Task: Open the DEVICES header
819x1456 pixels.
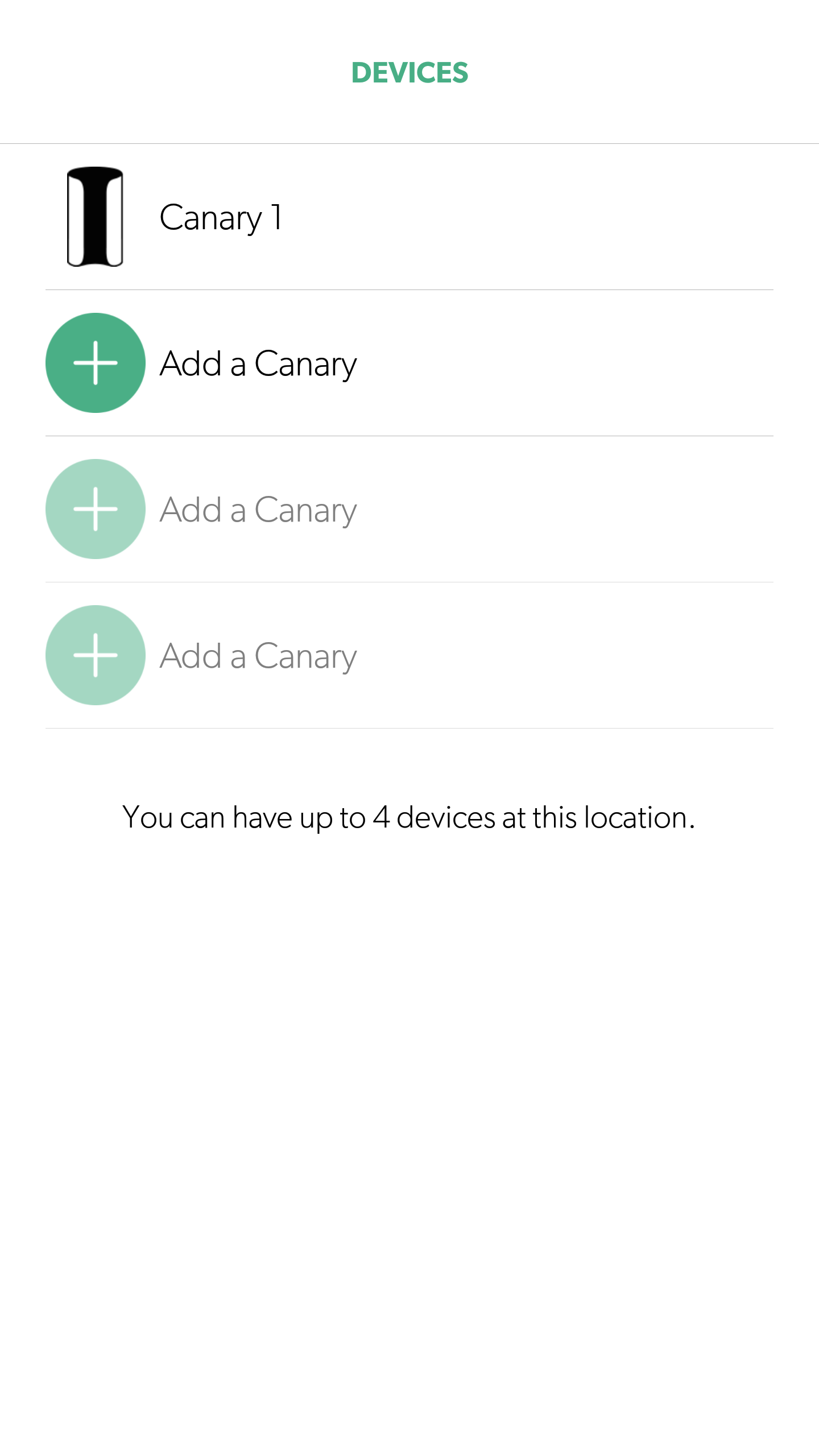Action: [x=409, y=72]
